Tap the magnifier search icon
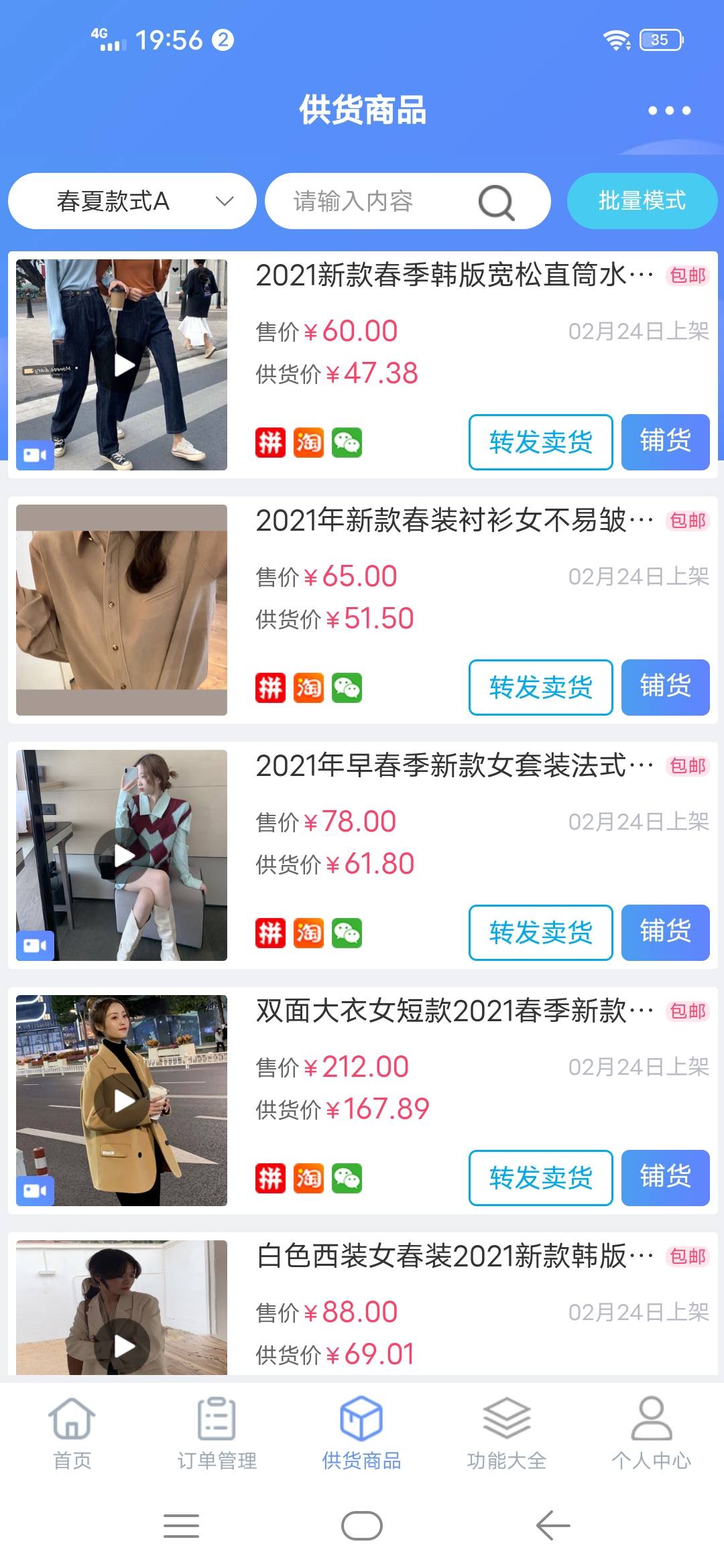This screenshot has width=724, height=1568. [496, 202]
